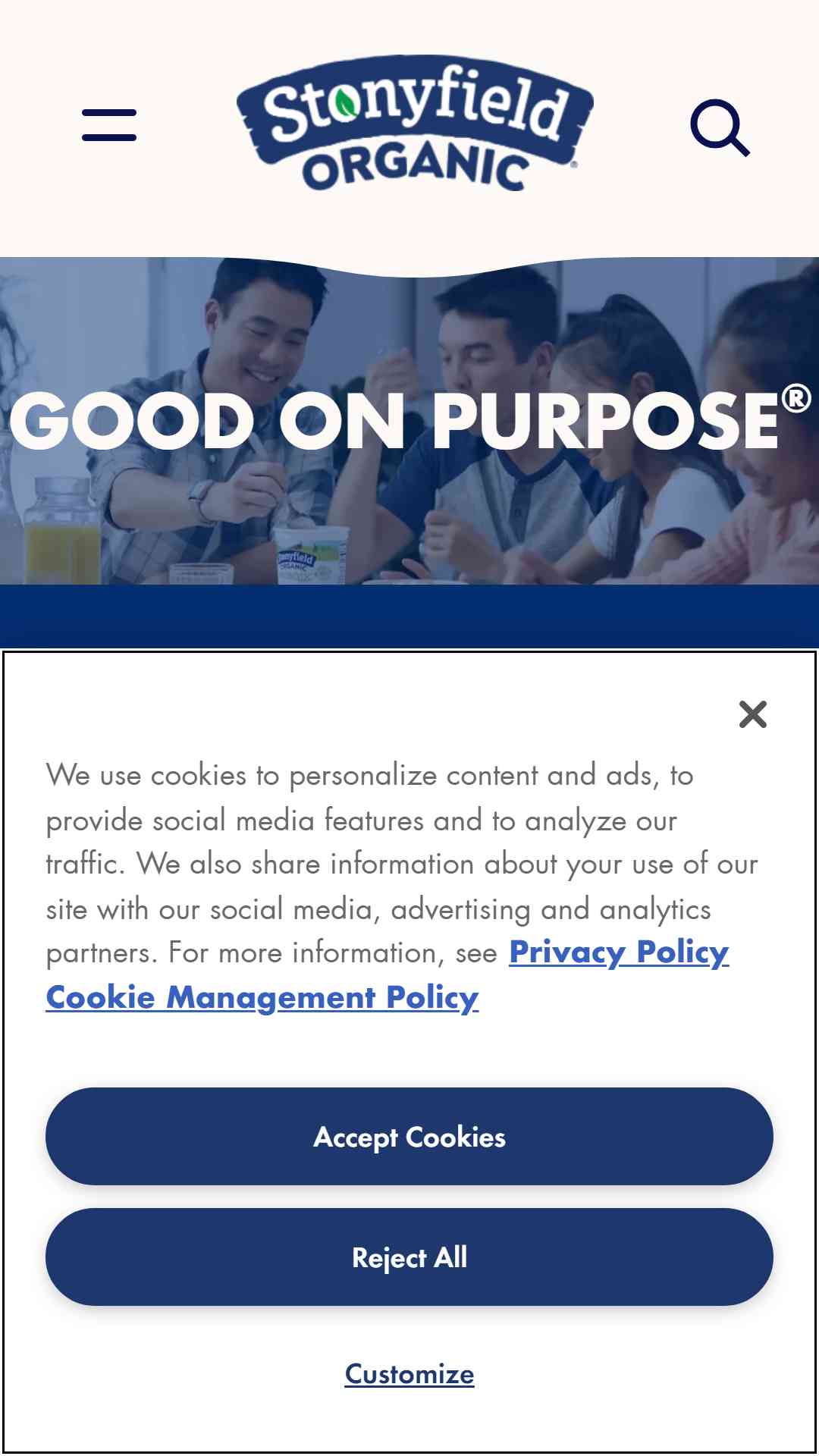819x1456 pixels.
Task: Open the hamburger navigation menu
Action: [x=109, y=125]
